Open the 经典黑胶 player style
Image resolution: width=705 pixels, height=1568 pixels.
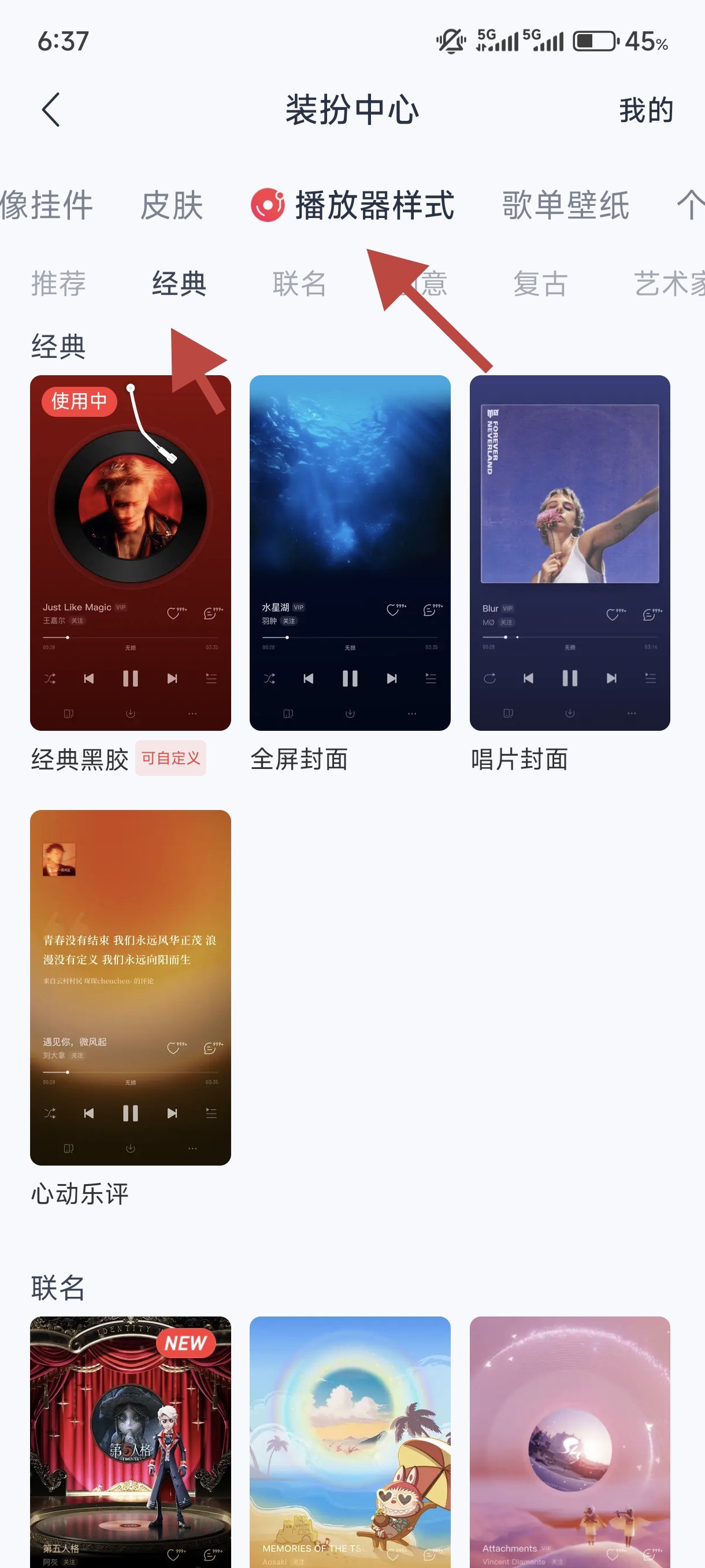(x=130, y=552)
